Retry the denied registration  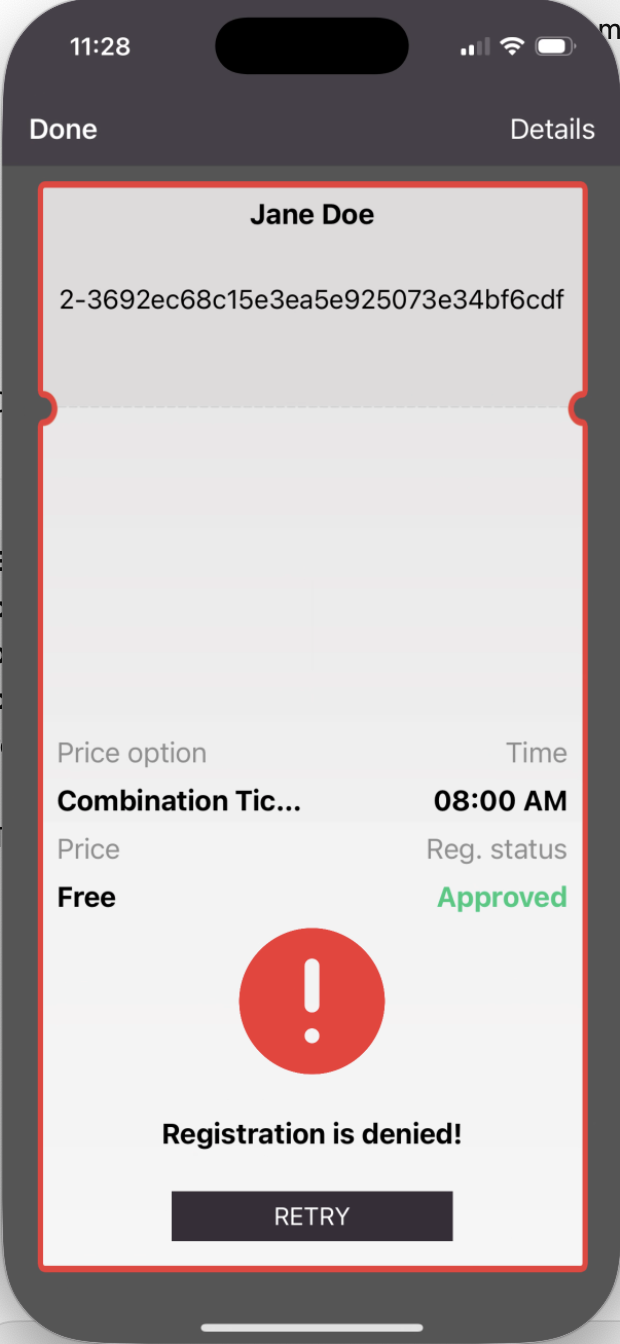312,1216
